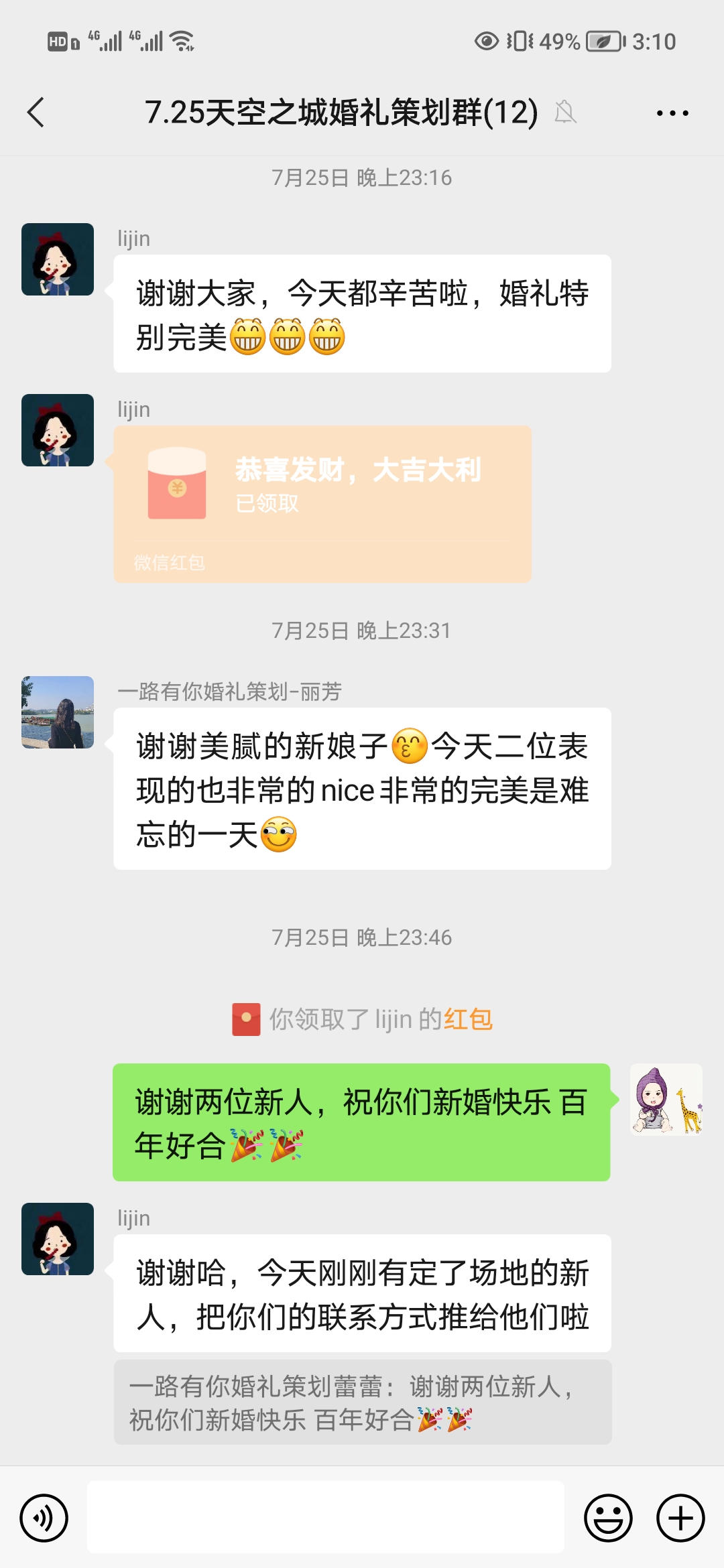Tap the orange 红包 link in the notice
The image size is (724, 1568).
(x=468, y=1019)
